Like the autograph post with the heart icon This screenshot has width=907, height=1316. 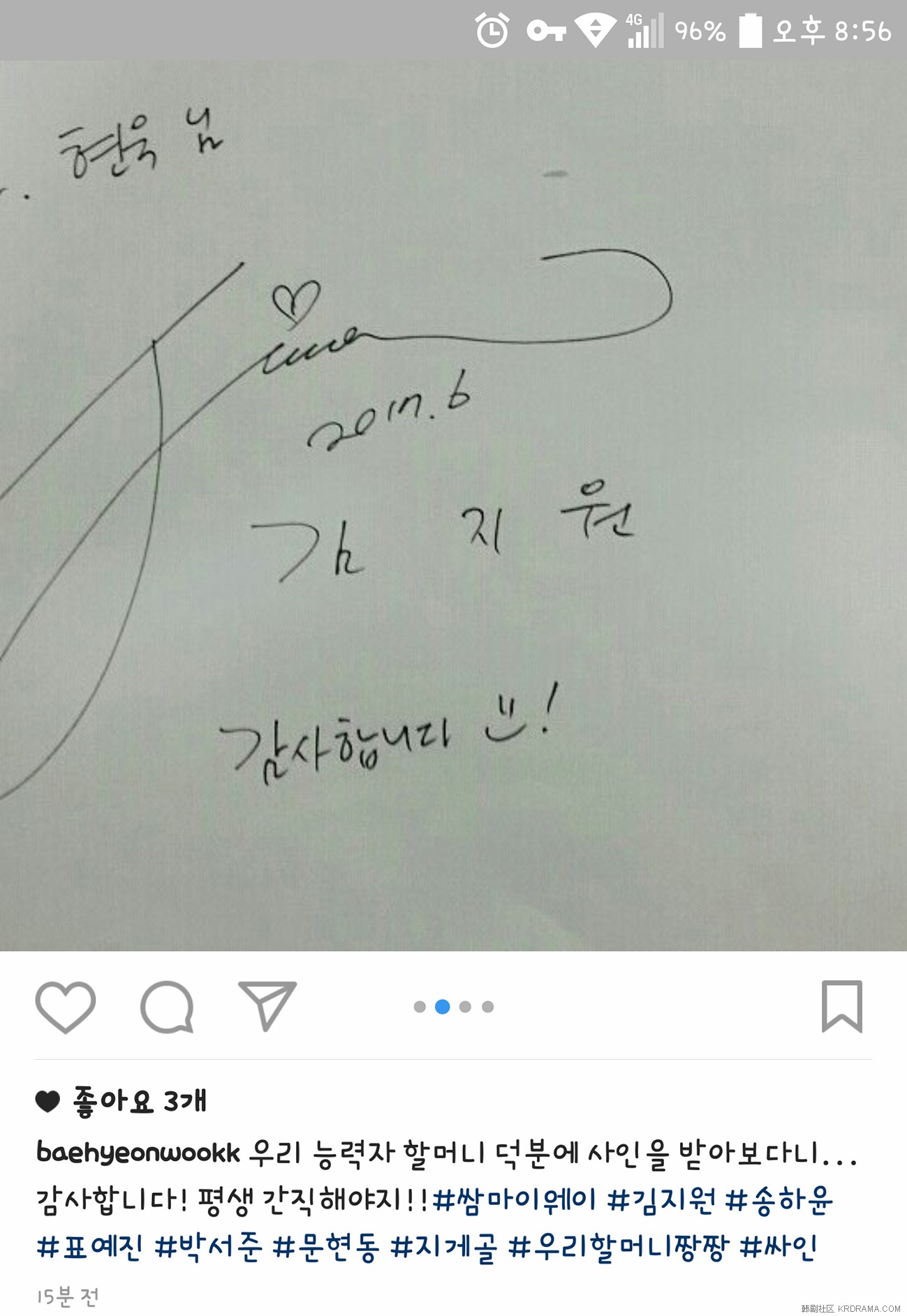(65, 1006)
